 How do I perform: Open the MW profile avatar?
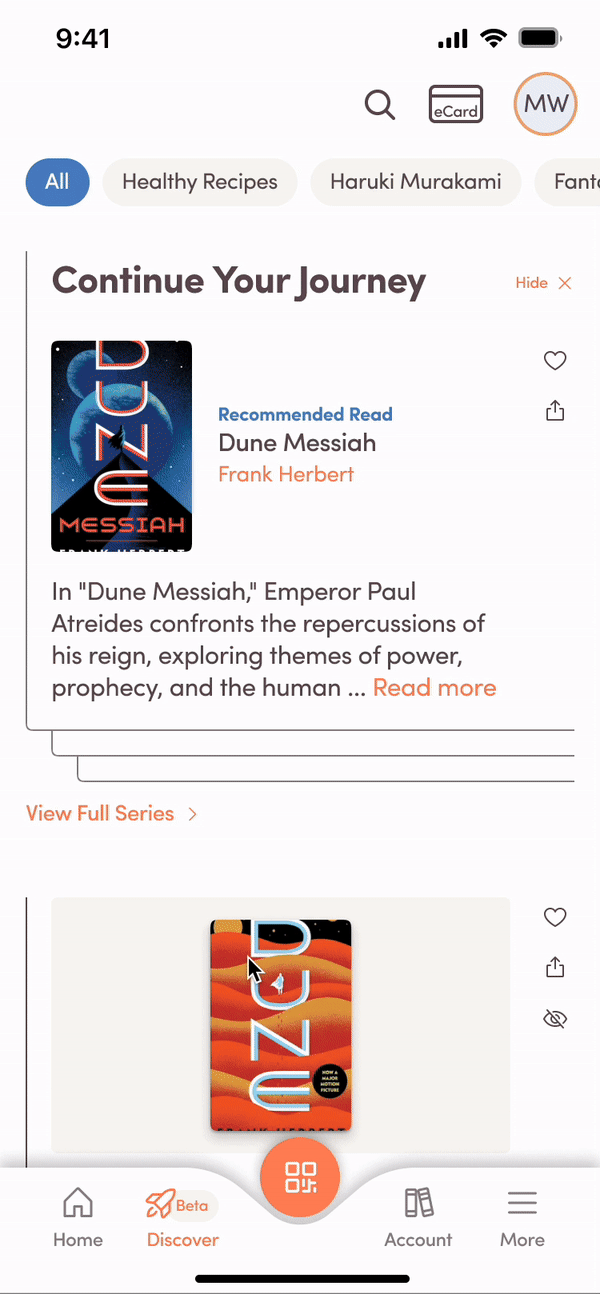(x=545, y=104)
